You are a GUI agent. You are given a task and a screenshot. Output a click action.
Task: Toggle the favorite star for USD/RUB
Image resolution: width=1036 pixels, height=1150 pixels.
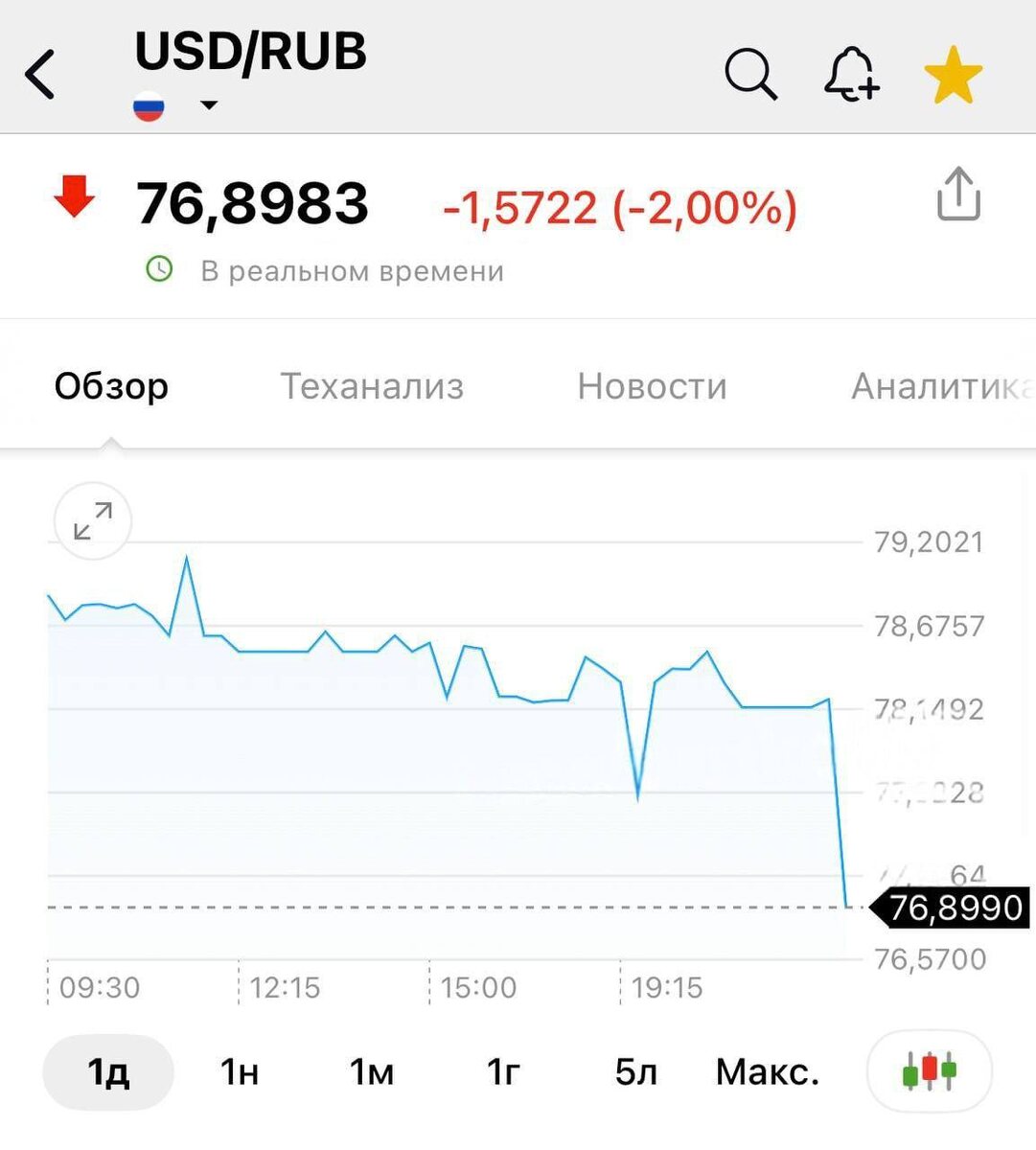[953, 77]
